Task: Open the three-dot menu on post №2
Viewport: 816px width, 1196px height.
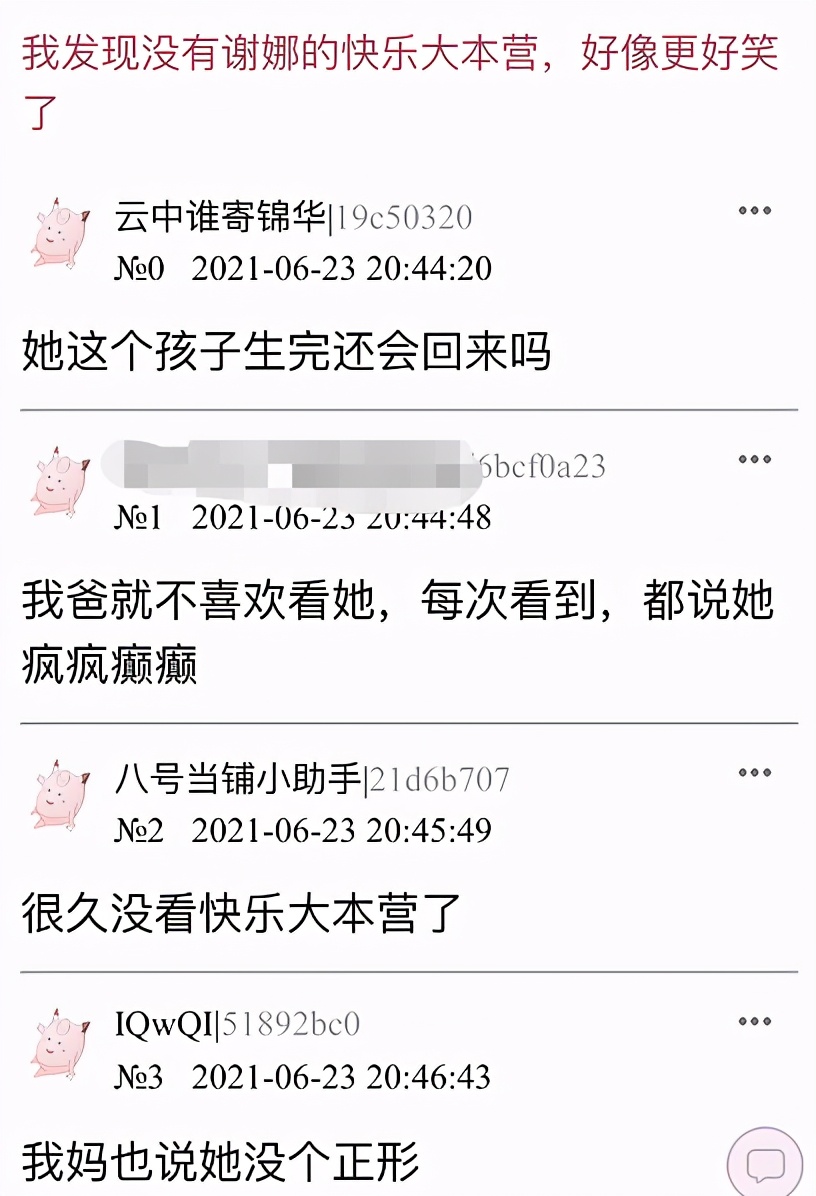Action: 754,773
